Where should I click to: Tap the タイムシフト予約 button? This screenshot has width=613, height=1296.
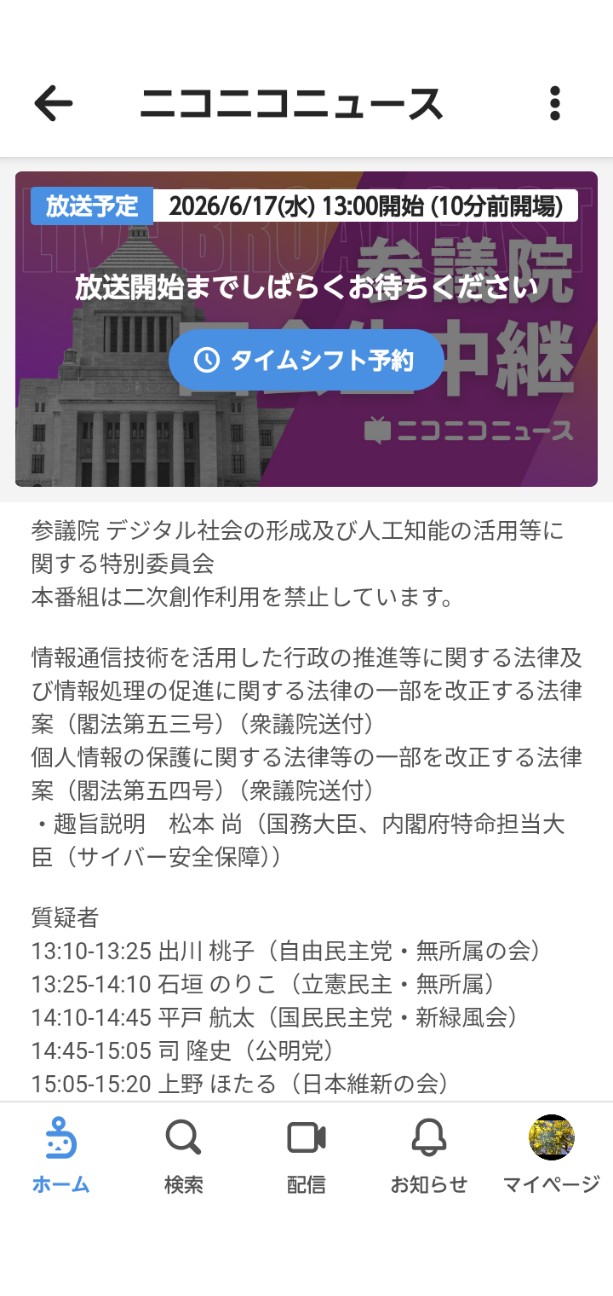click(306, 360)
